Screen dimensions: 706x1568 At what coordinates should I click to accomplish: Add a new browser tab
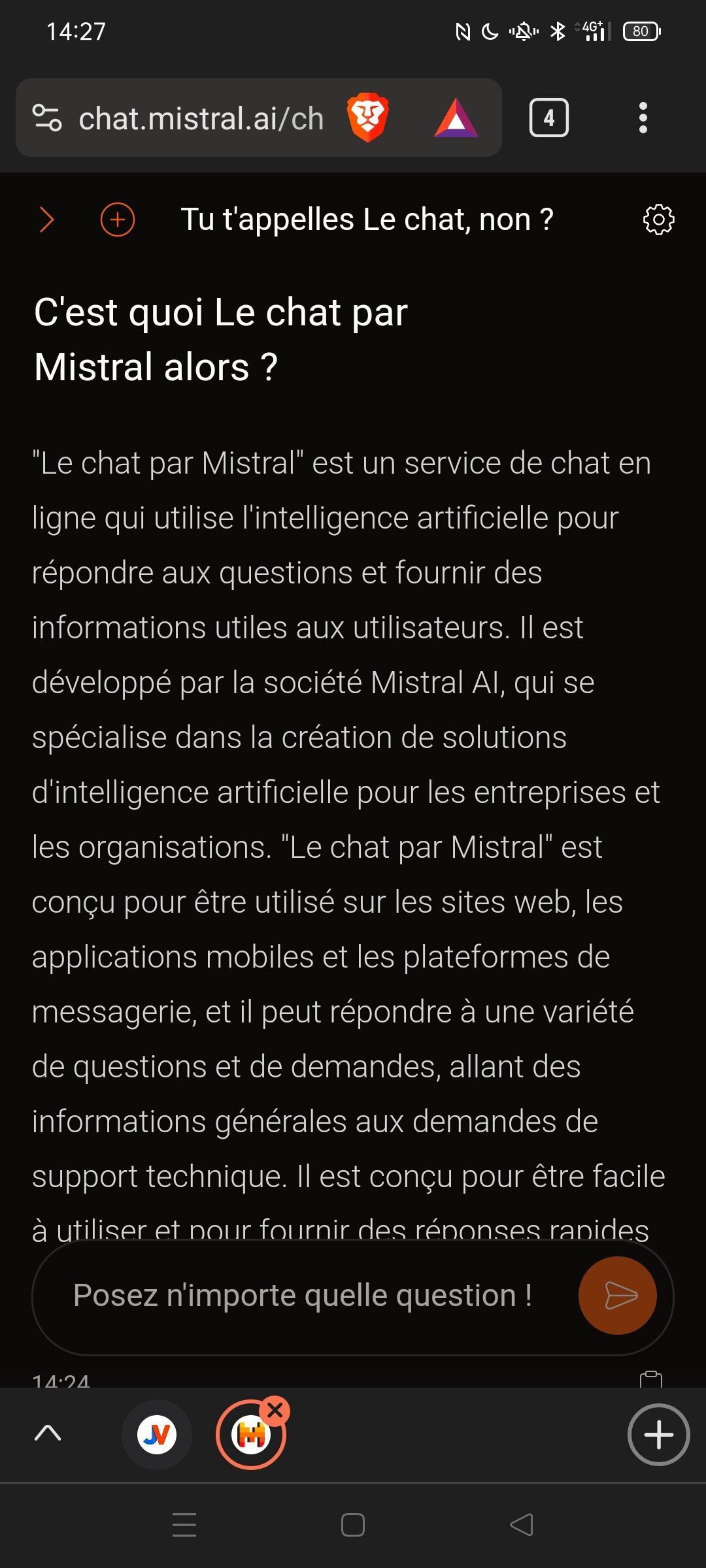coord(658,1434)
